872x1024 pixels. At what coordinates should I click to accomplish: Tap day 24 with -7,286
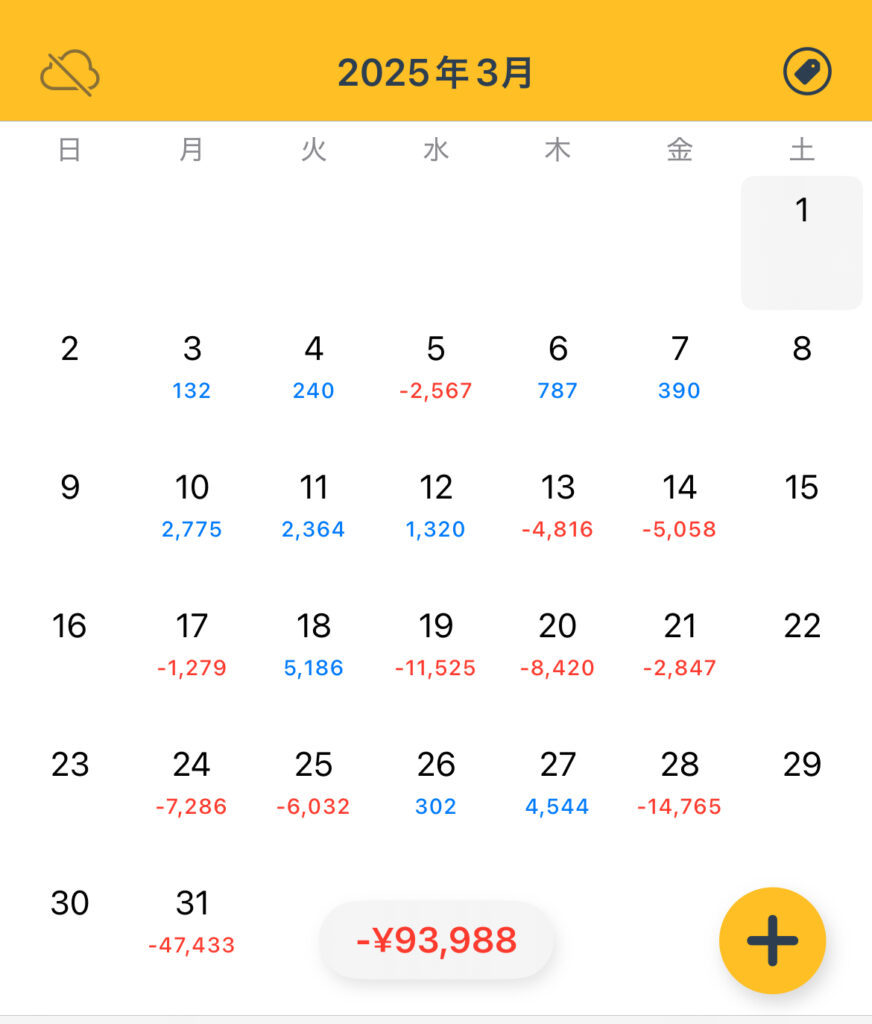pyautogui.click(x=192, y=782)
